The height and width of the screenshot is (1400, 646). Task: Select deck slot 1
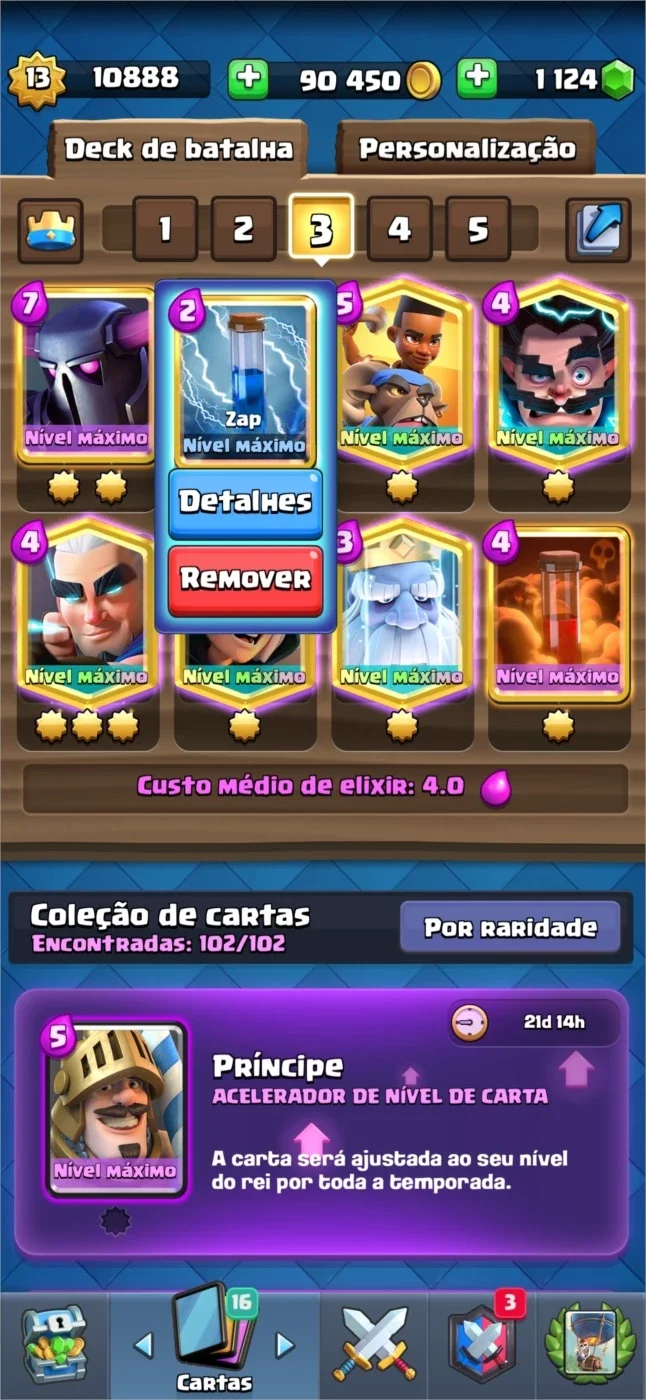[164, 229]
